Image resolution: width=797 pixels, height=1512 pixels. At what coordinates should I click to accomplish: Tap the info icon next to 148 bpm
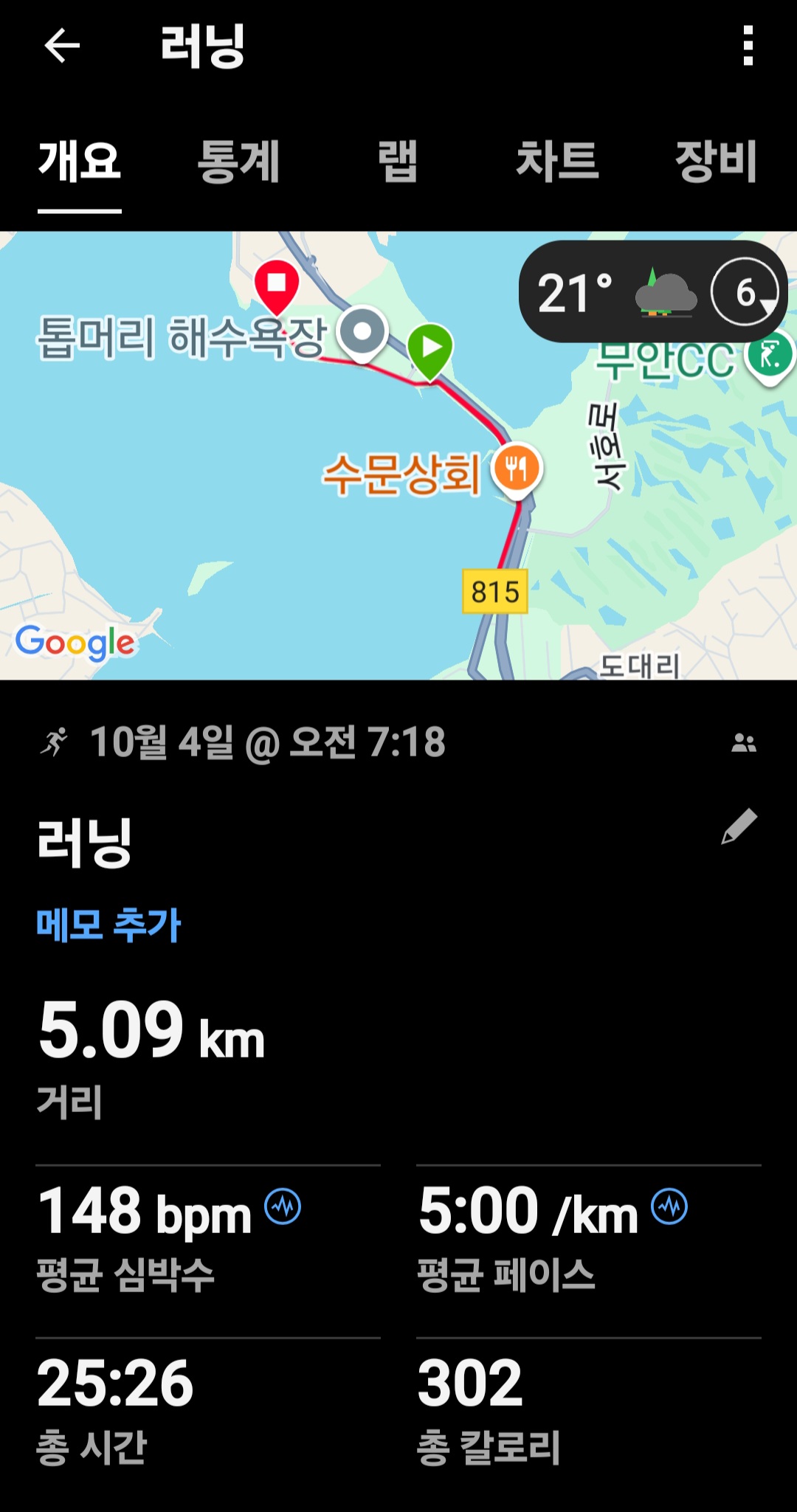283,1207
